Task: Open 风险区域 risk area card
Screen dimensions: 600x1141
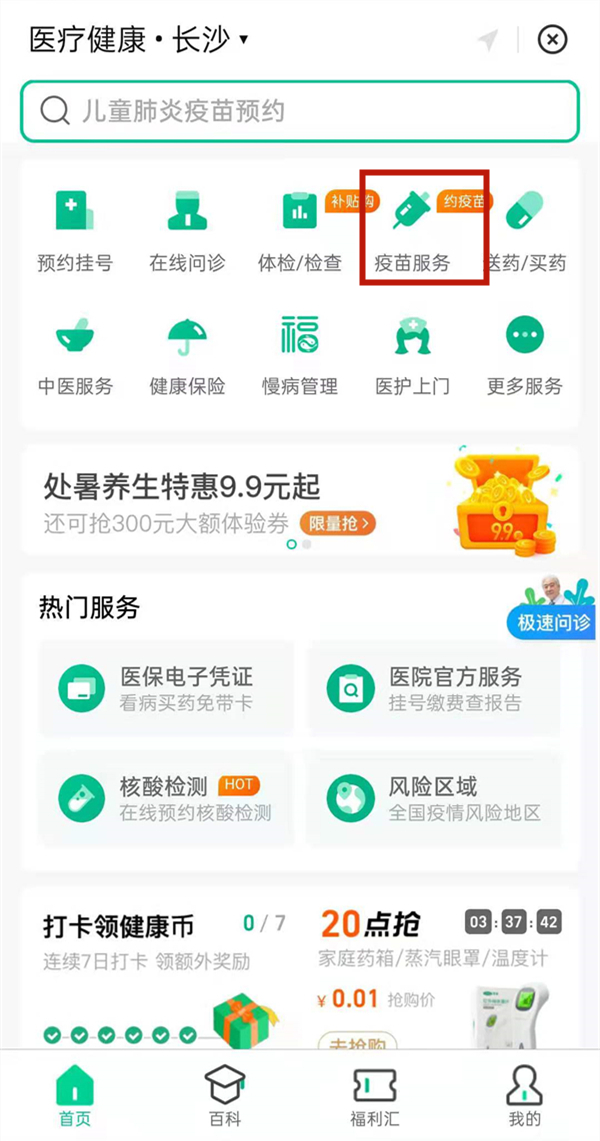Action: [x=434, y=798]
